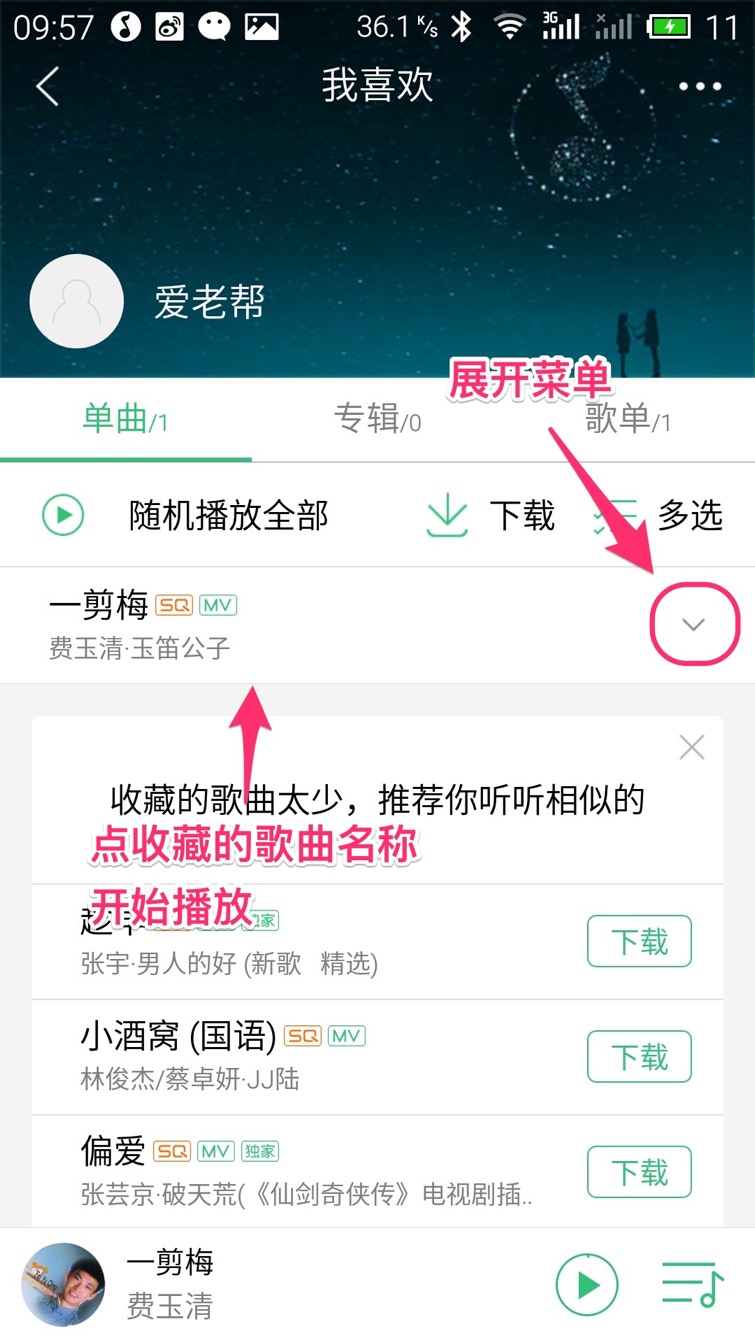Switch to the 专辑 tab

click(377, 420)
